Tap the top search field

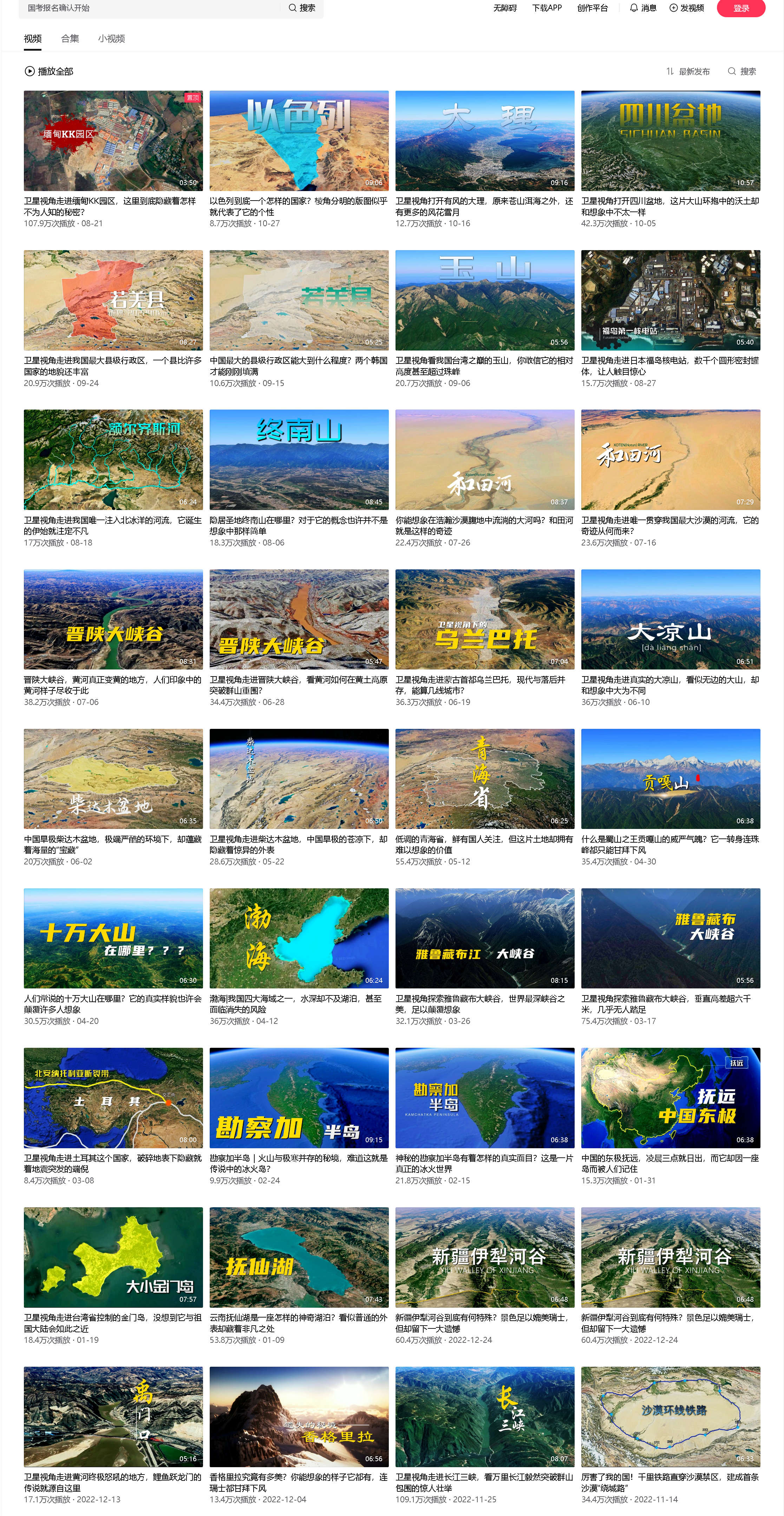tap(150, 8)
